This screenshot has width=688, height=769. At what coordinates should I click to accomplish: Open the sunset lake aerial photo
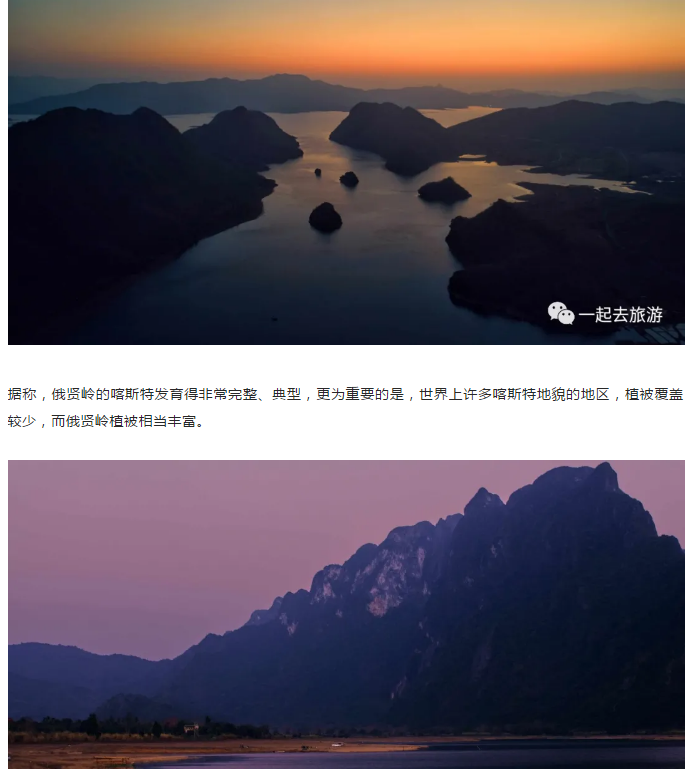346,172
